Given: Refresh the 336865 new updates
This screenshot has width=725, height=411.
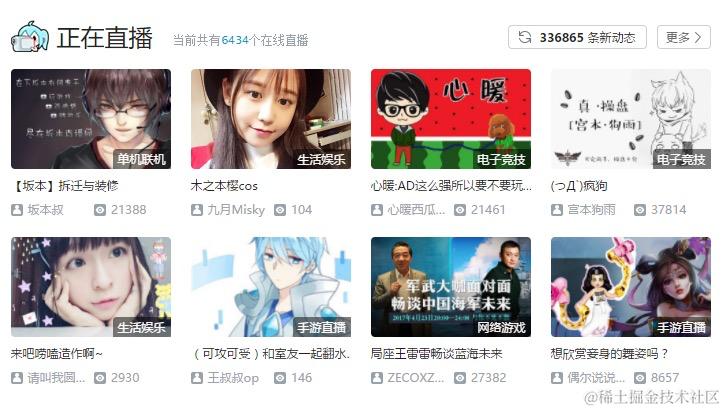Looking at the screenshot, I should (577, 38).
